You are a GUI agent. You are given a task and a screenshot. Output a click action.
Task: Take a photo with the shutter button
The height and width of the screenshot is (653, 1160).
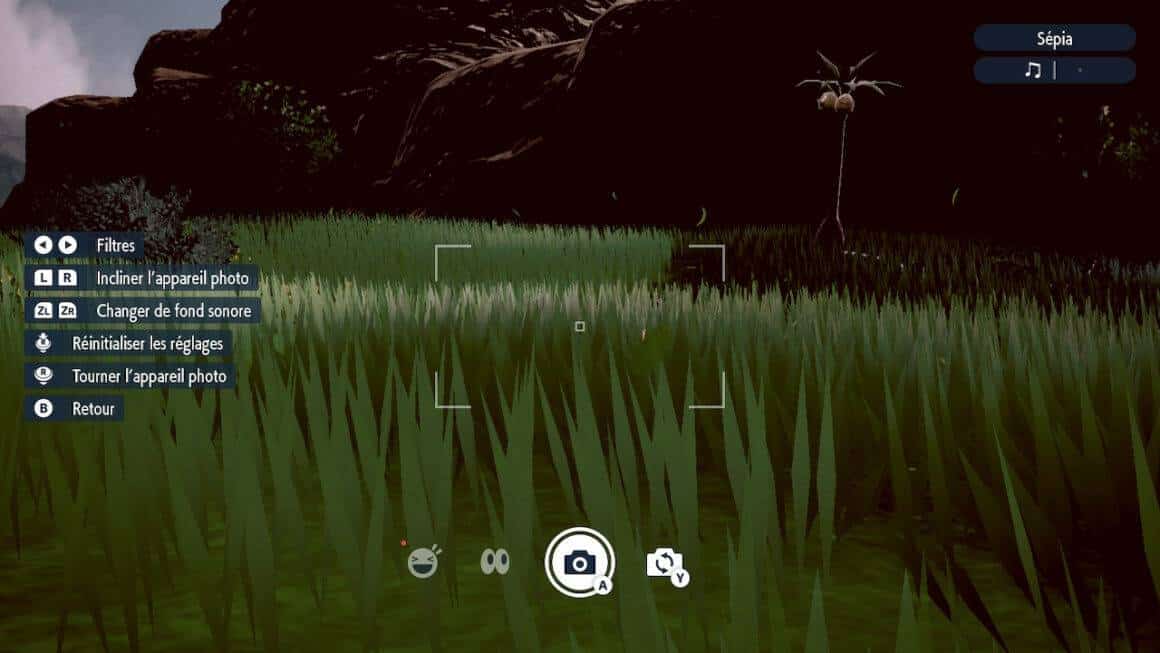point(580,562)
